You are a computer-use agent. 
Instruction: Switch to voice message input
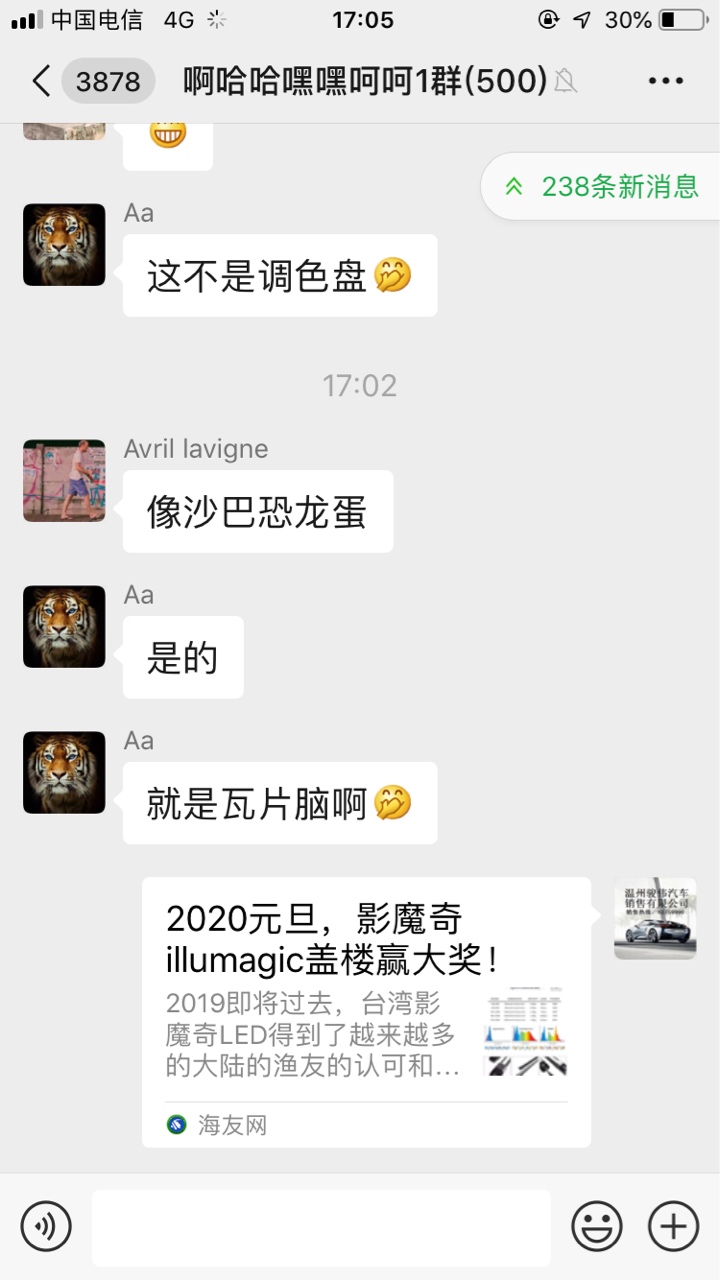46,1226
